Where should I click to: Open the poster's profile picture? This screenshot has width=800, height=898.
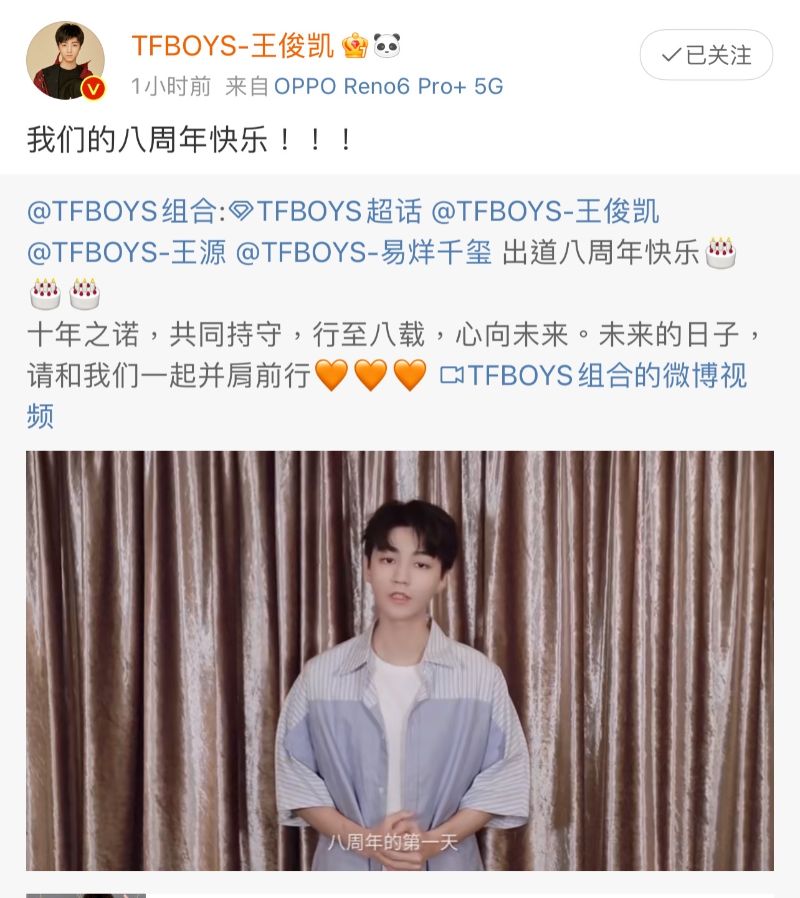[65, 61]
